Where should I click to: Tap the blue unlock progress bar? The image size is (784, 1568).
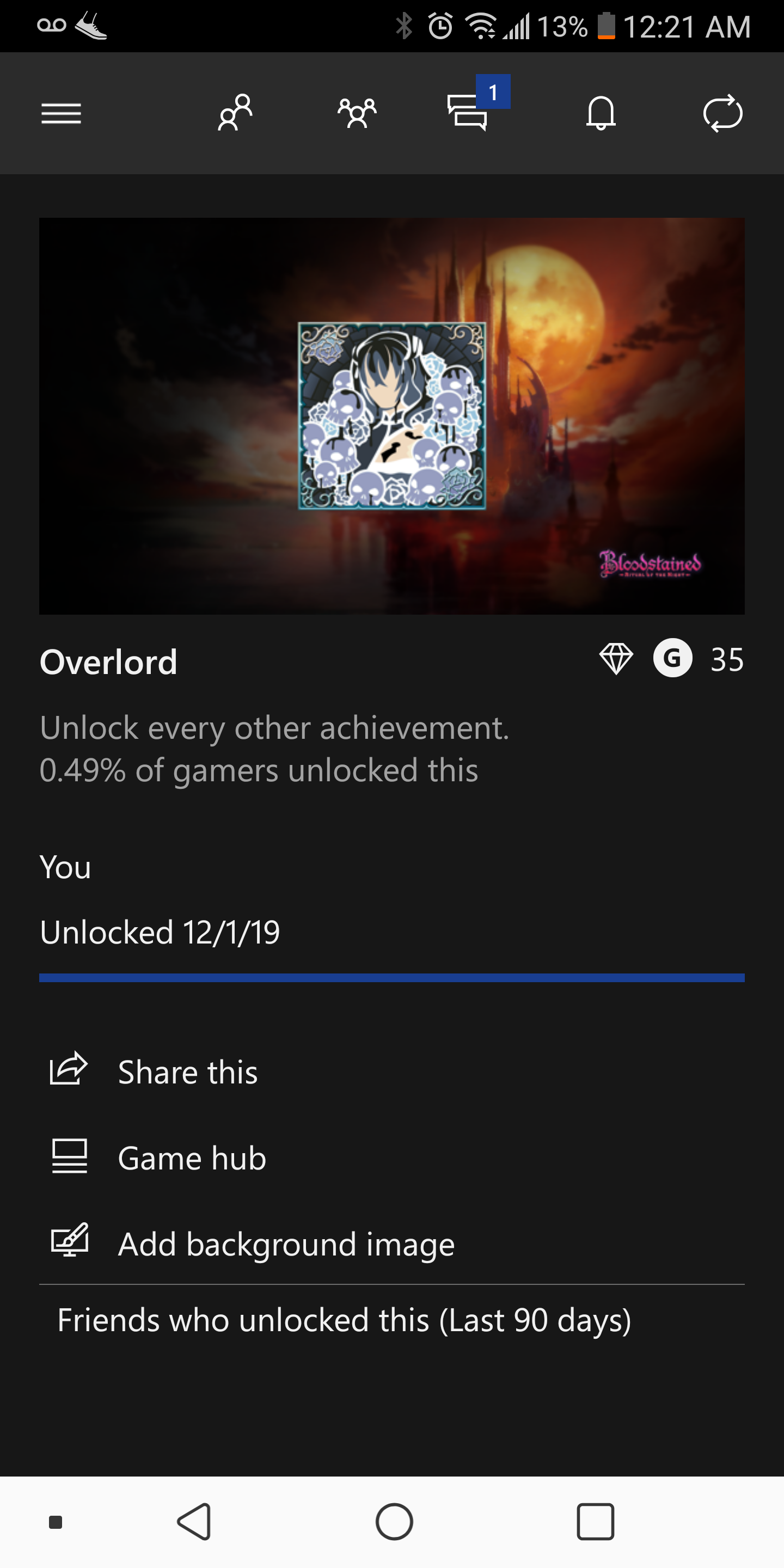pos(392,979)
